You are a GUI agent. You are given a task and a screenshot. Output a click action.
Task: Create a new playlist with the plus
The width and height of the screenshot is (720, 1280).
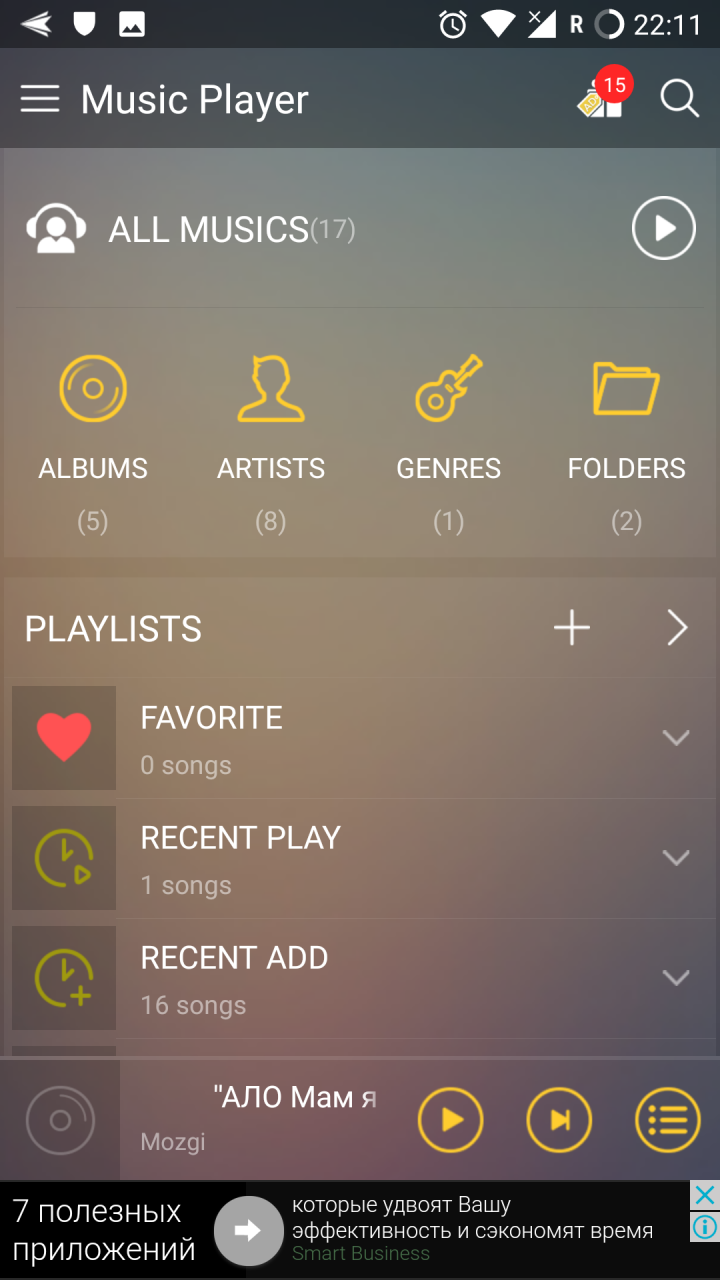coord(571,627)
